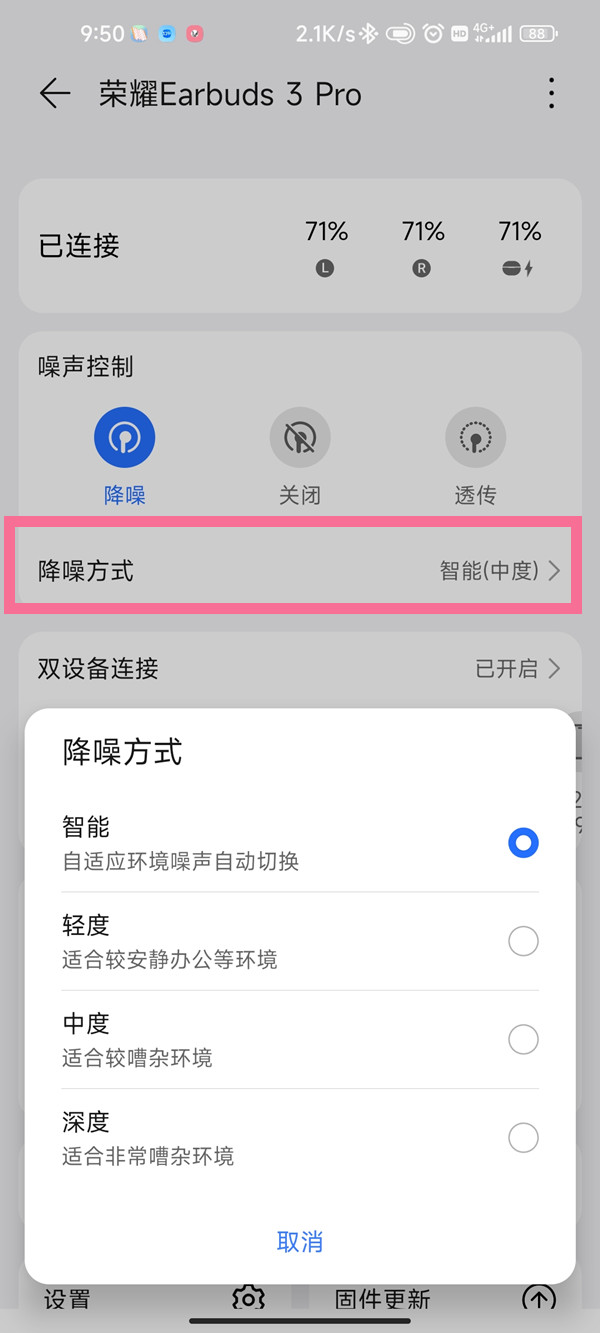This screenshot has width=600, height=1333.
Task: Switch noise control to 关闭
Action: [300, 438]
